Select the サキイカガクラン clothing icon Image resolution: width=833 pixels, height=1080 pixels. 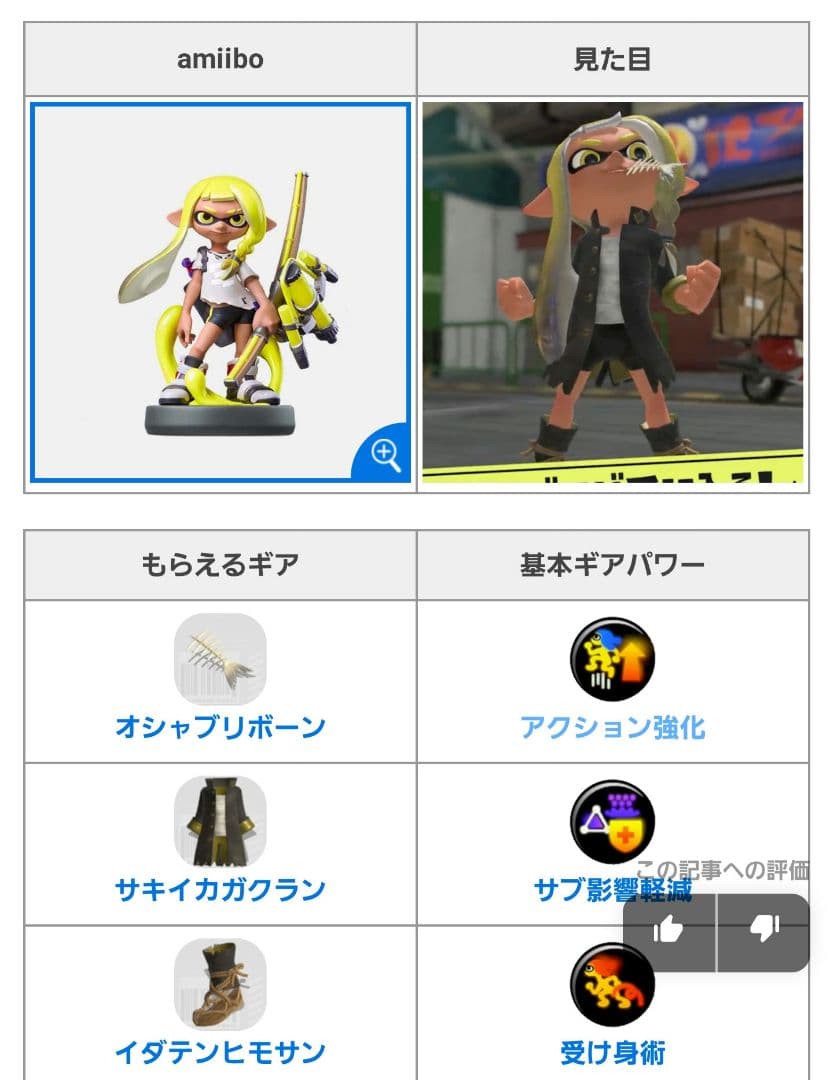click(x=218, y=822)
